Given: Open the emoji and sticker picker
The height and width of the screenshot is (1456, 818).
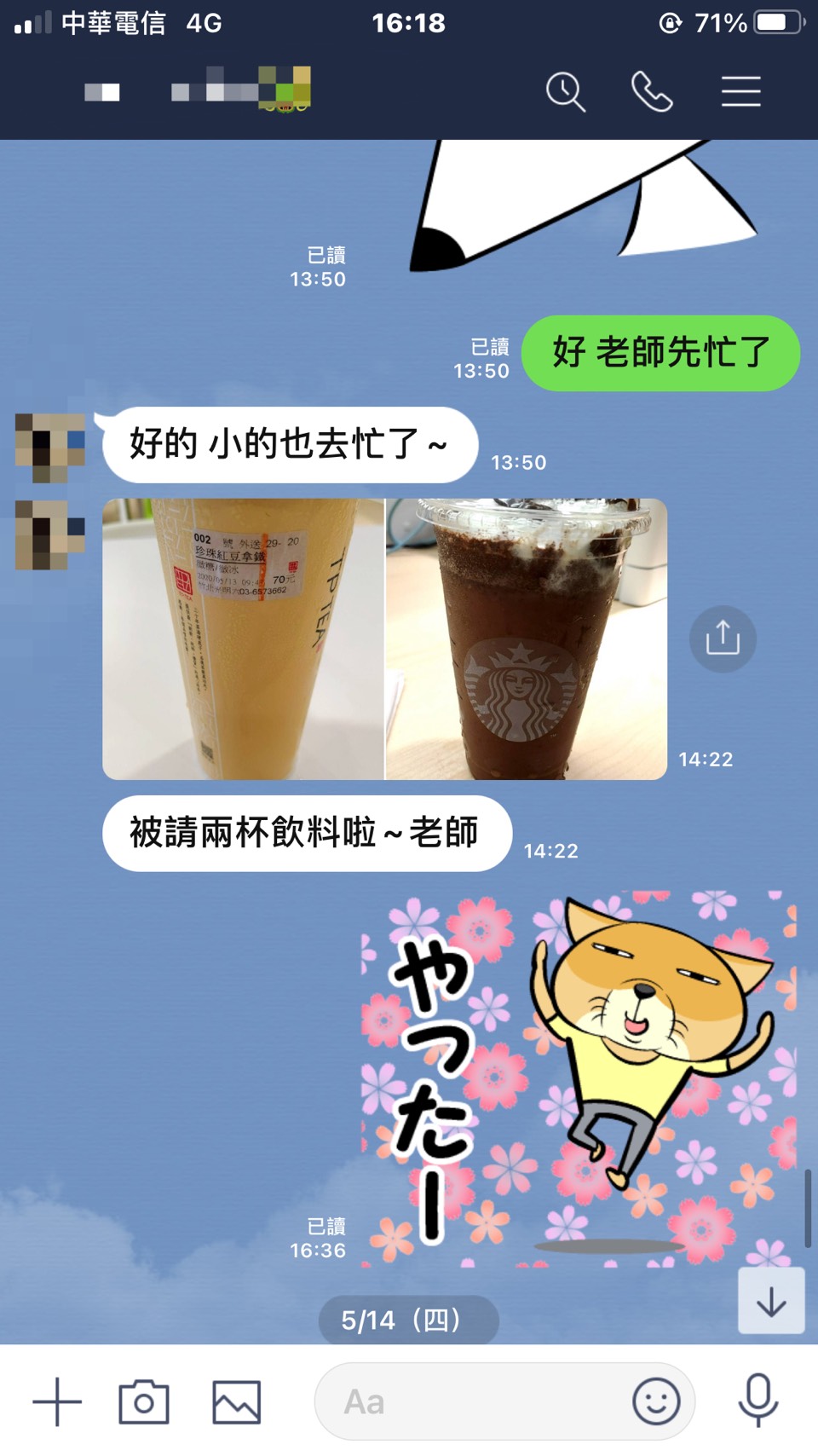Looking at the screenshot, I should (x=656, y=1401).
